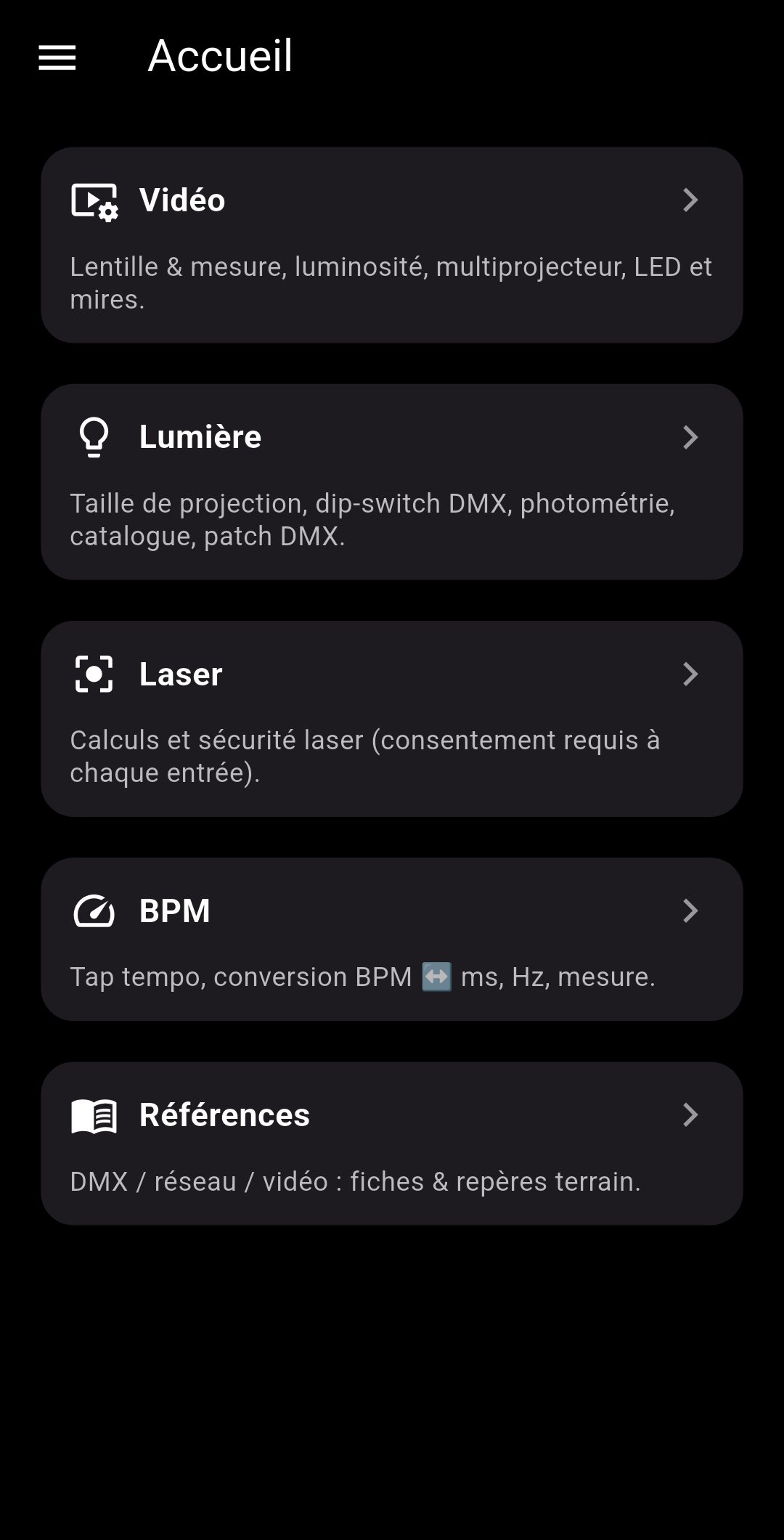Image resolution: width=784 pixels, height=1540 pixels.
Task: Open the Vidéo tools card
Action: [x=392, y=245]
